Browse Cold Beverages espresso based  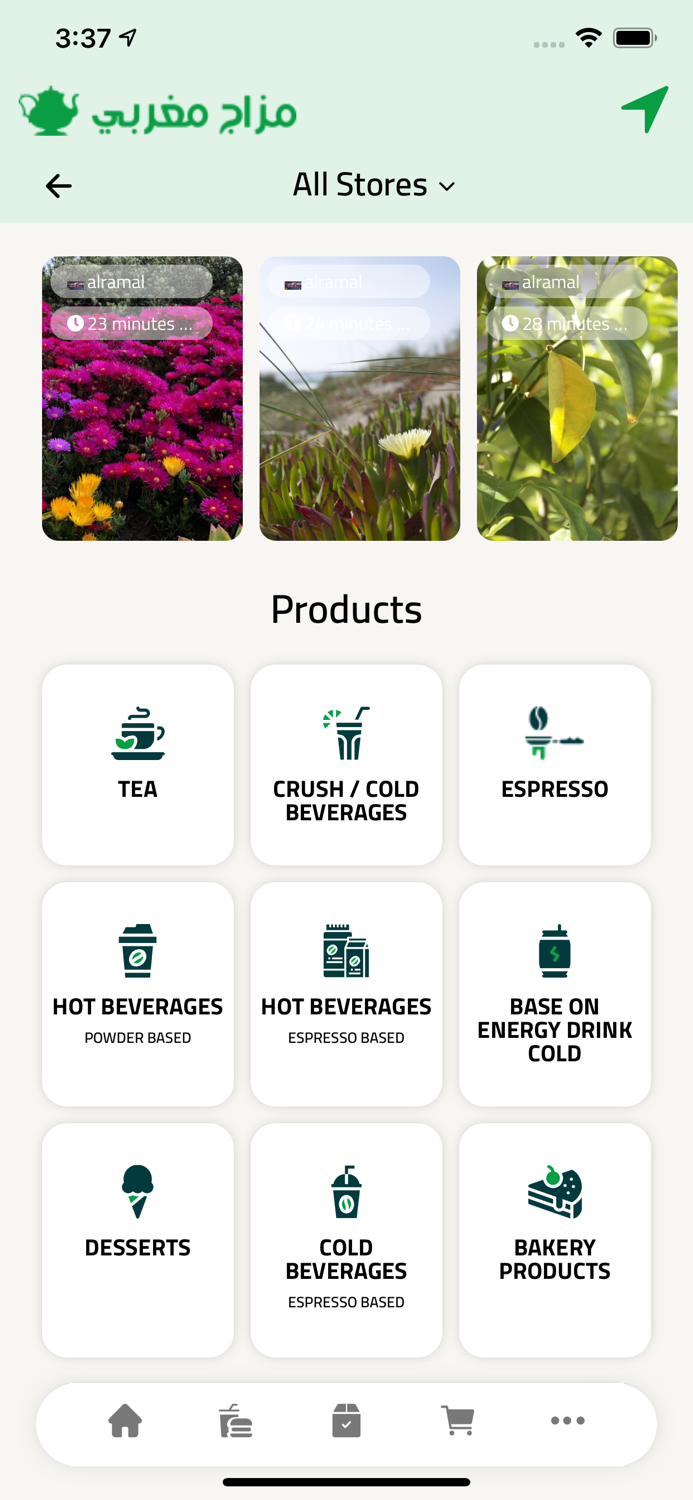pos(346,1240)
